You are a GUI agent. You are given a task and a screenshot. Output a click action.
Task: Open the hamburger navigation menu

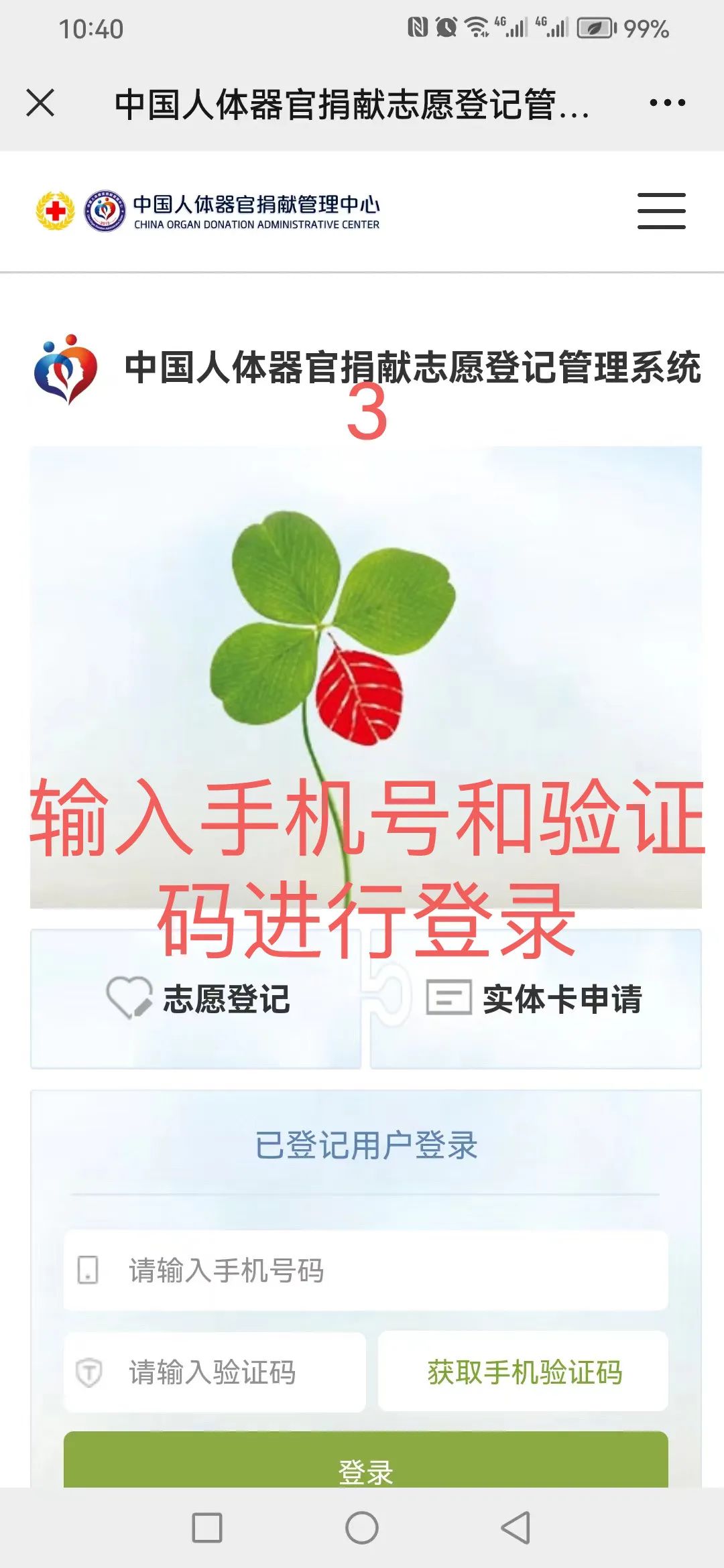[x=661, y=211]
